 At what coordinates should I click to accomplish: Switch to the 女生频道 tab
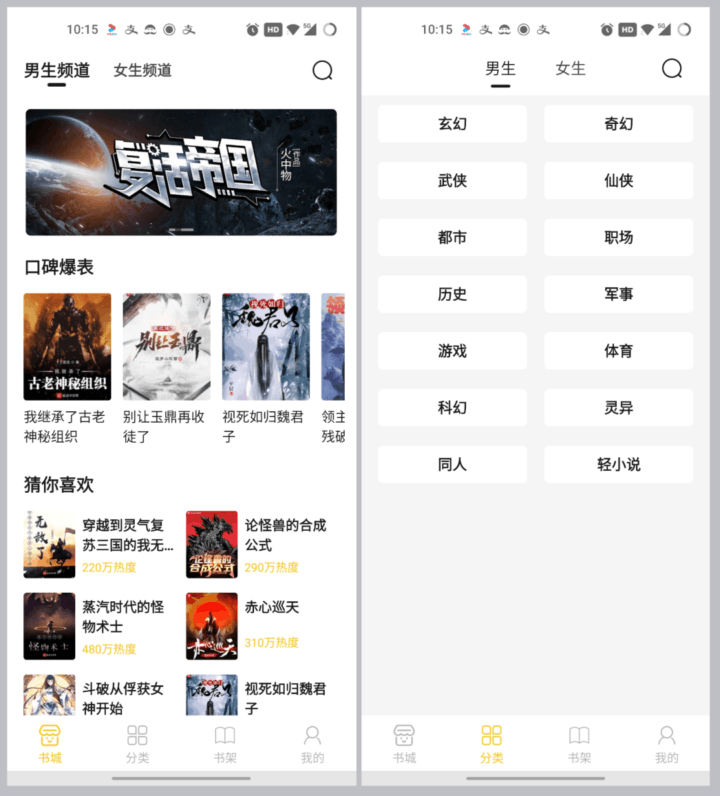(x=142, y=70)
